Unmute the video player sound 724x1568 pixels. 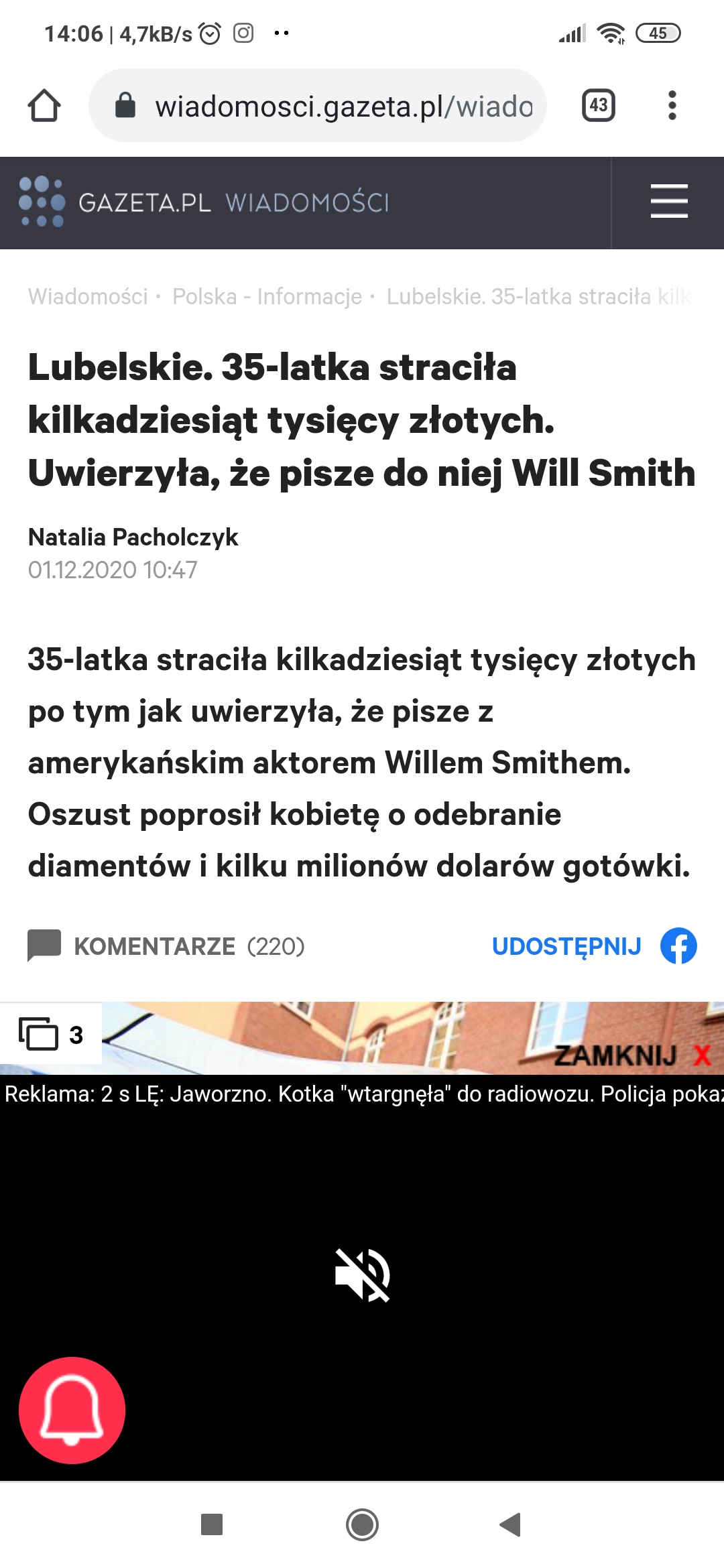362,1275
